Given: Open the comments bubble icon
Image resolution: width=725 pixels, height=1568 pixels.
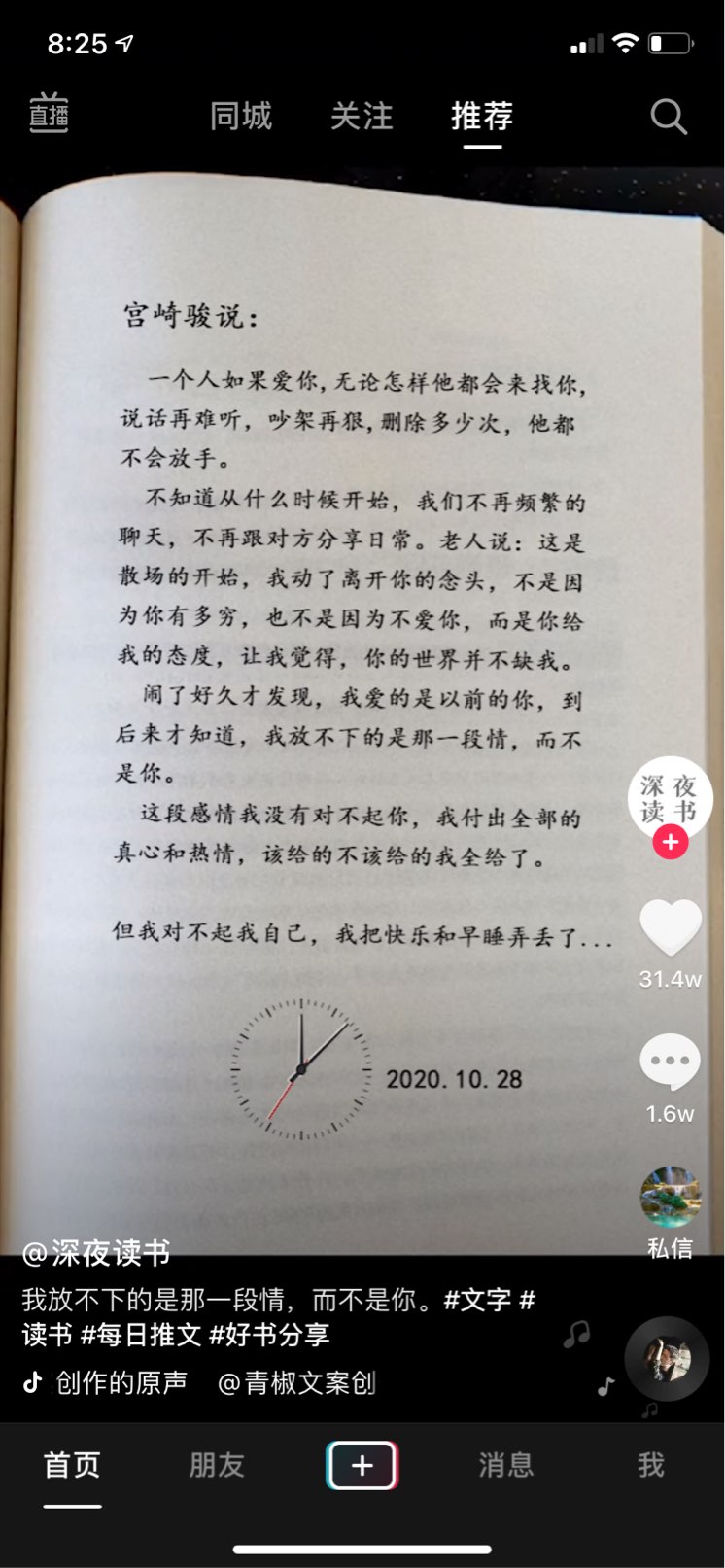Looking at the screenshot, I should (x=670, y=1062).
